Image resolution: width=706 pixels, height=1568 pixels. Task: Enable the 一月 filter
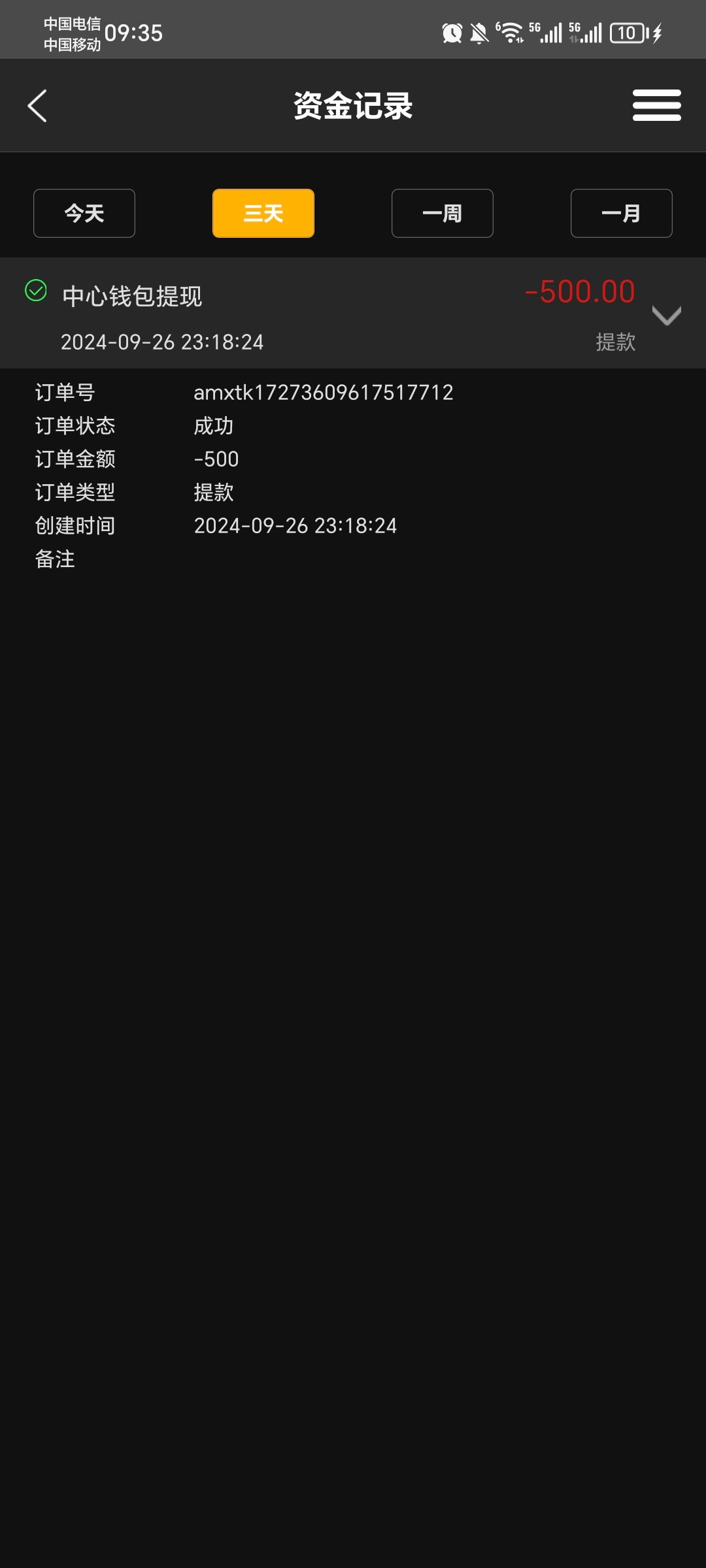pos(621,213)
